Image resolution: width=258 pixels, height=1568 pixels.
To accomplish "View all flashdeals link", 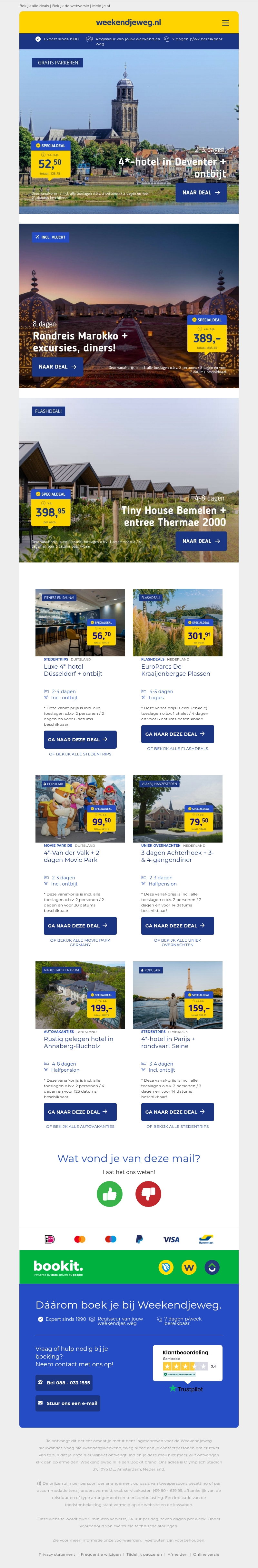I will pos(178,749).
